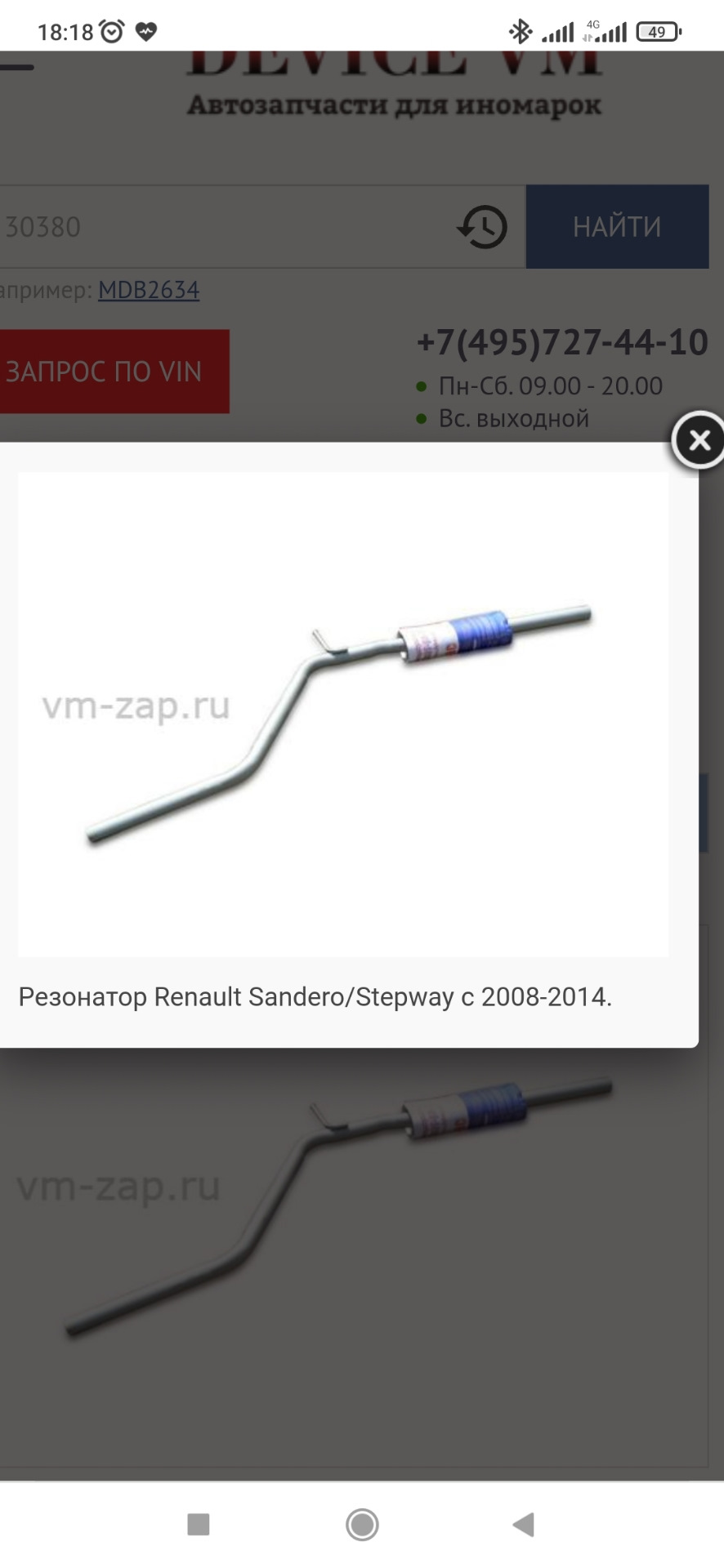The height and width of the screenshot is (1568, 724).
Task: Go to the home screen
Action: [362, 1524]
